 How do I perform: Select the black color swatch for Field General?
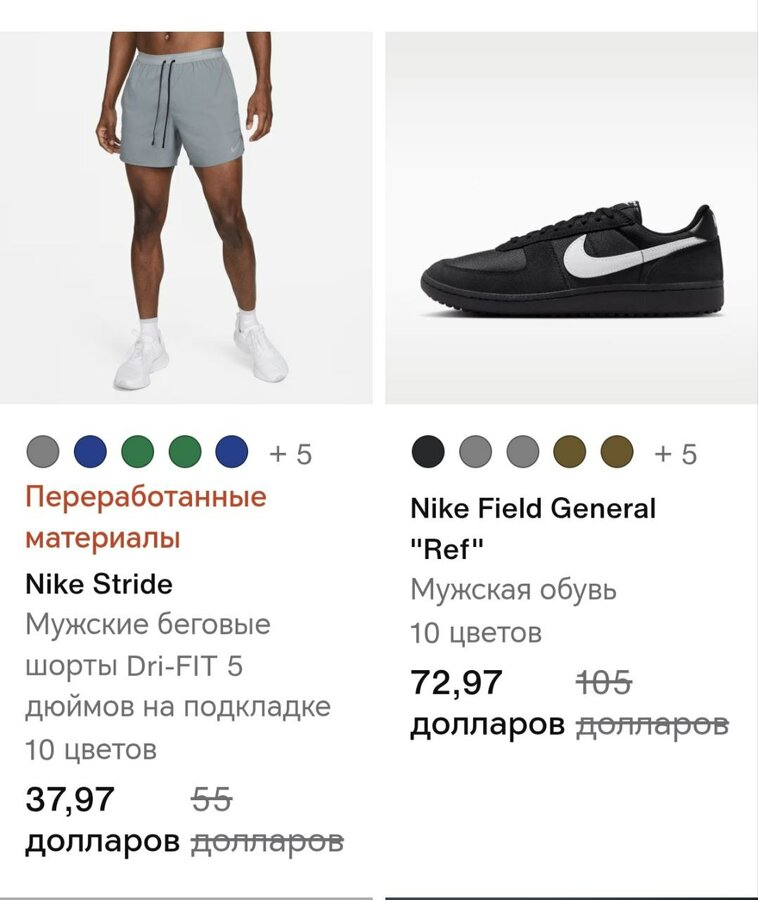427,453
